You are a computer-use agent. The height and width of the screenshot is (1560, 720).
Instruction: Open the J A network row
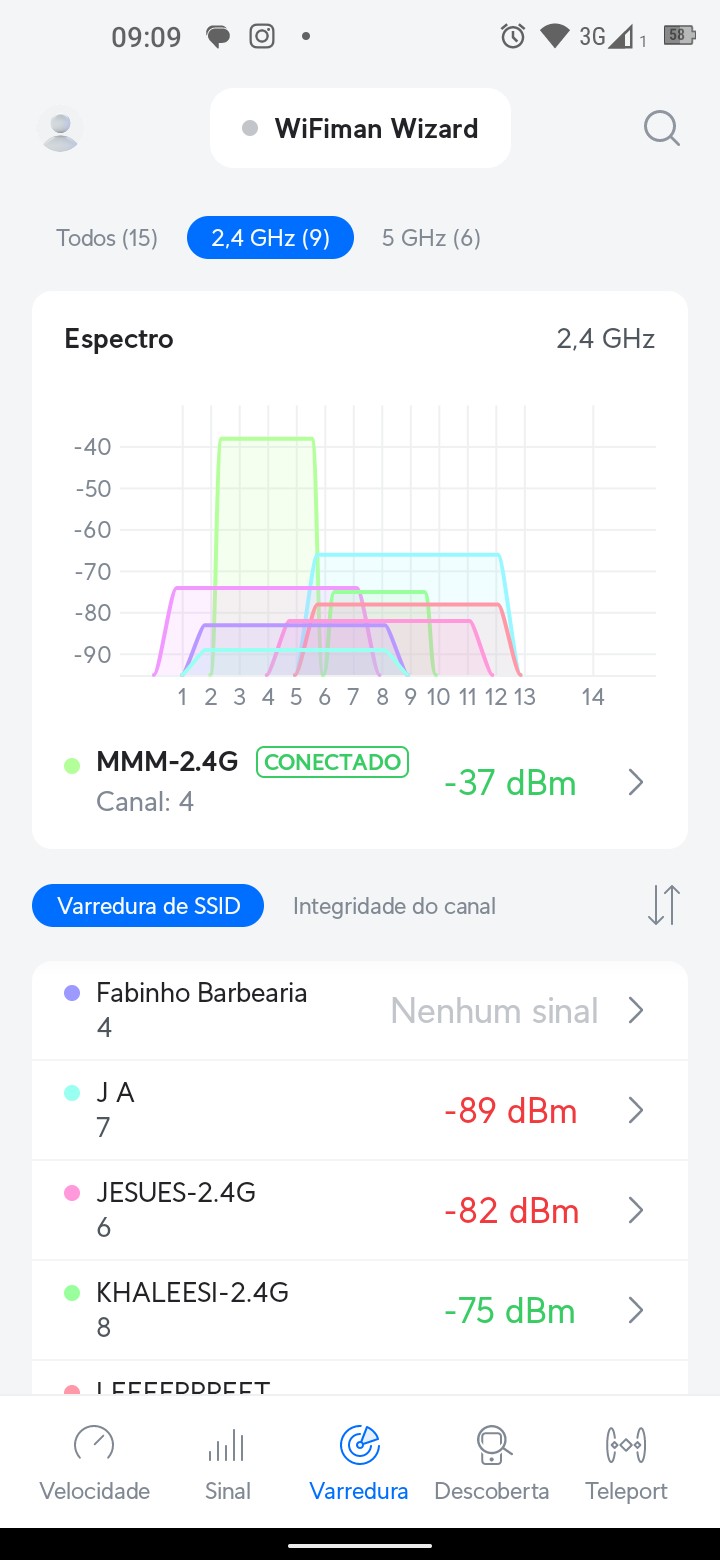[x=360, y=1110]
